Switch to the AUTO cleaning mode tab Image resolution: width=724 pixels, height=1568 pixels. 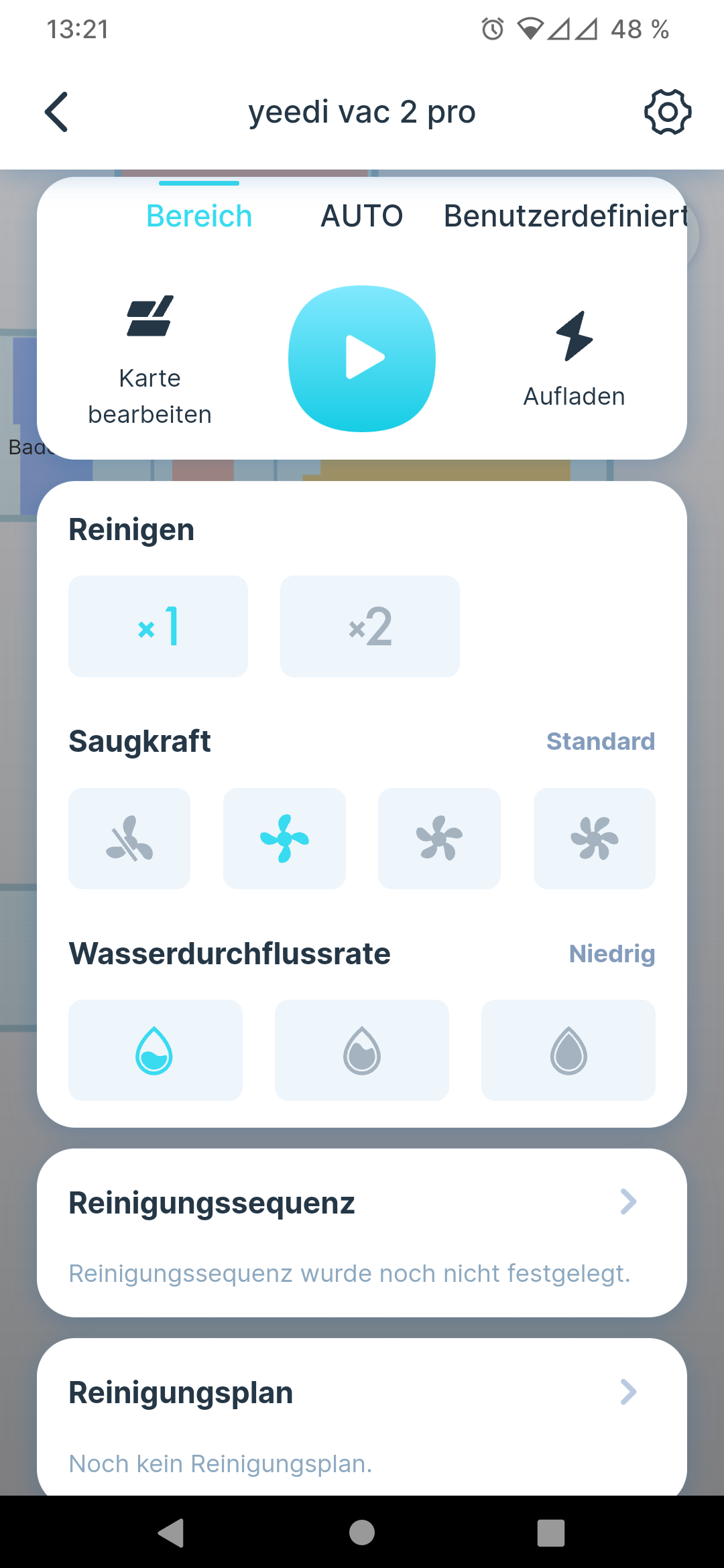pyautogui.click(x=362, y=216)
